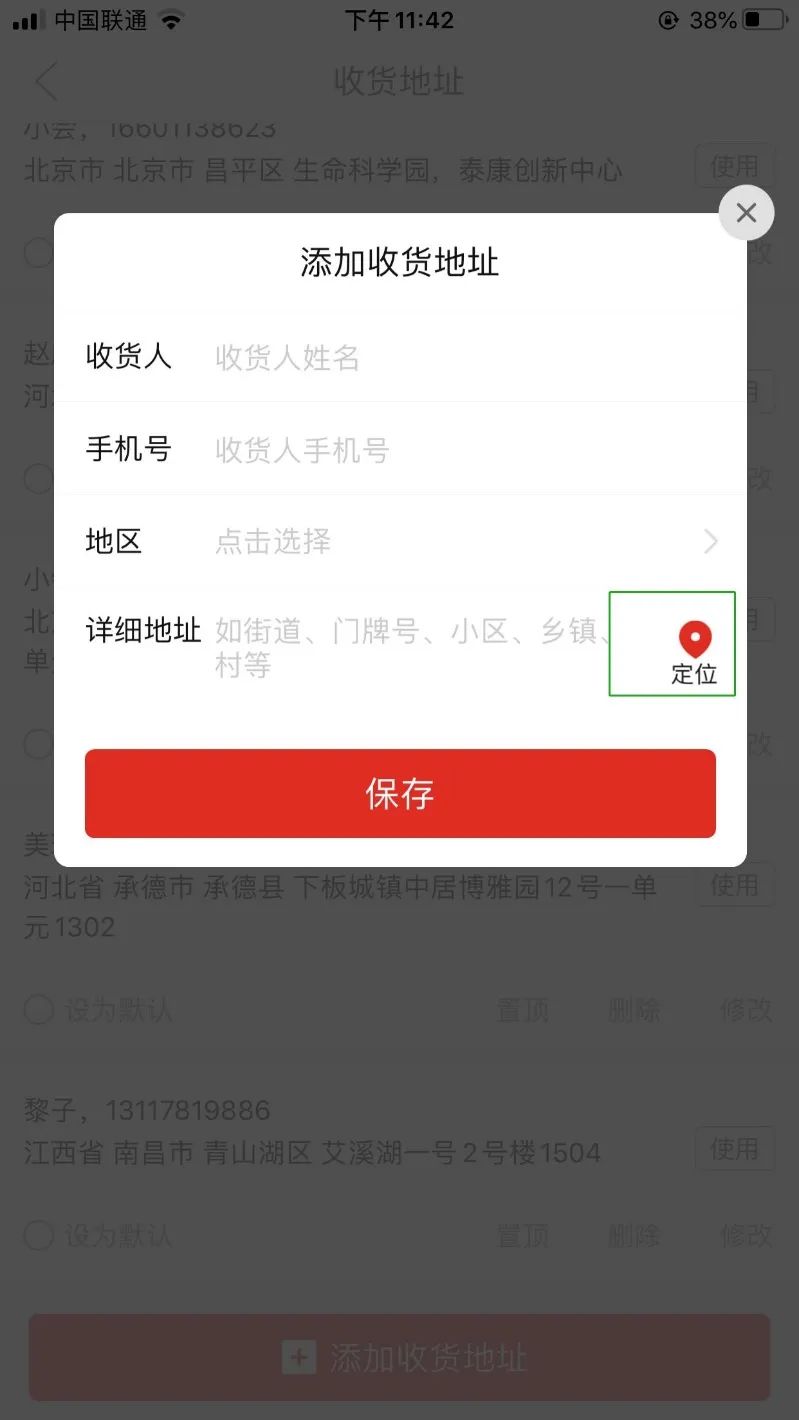Expand region choices via 点击选择 chevron
This screenshot has width=799, height=1420.
(710, 541)
